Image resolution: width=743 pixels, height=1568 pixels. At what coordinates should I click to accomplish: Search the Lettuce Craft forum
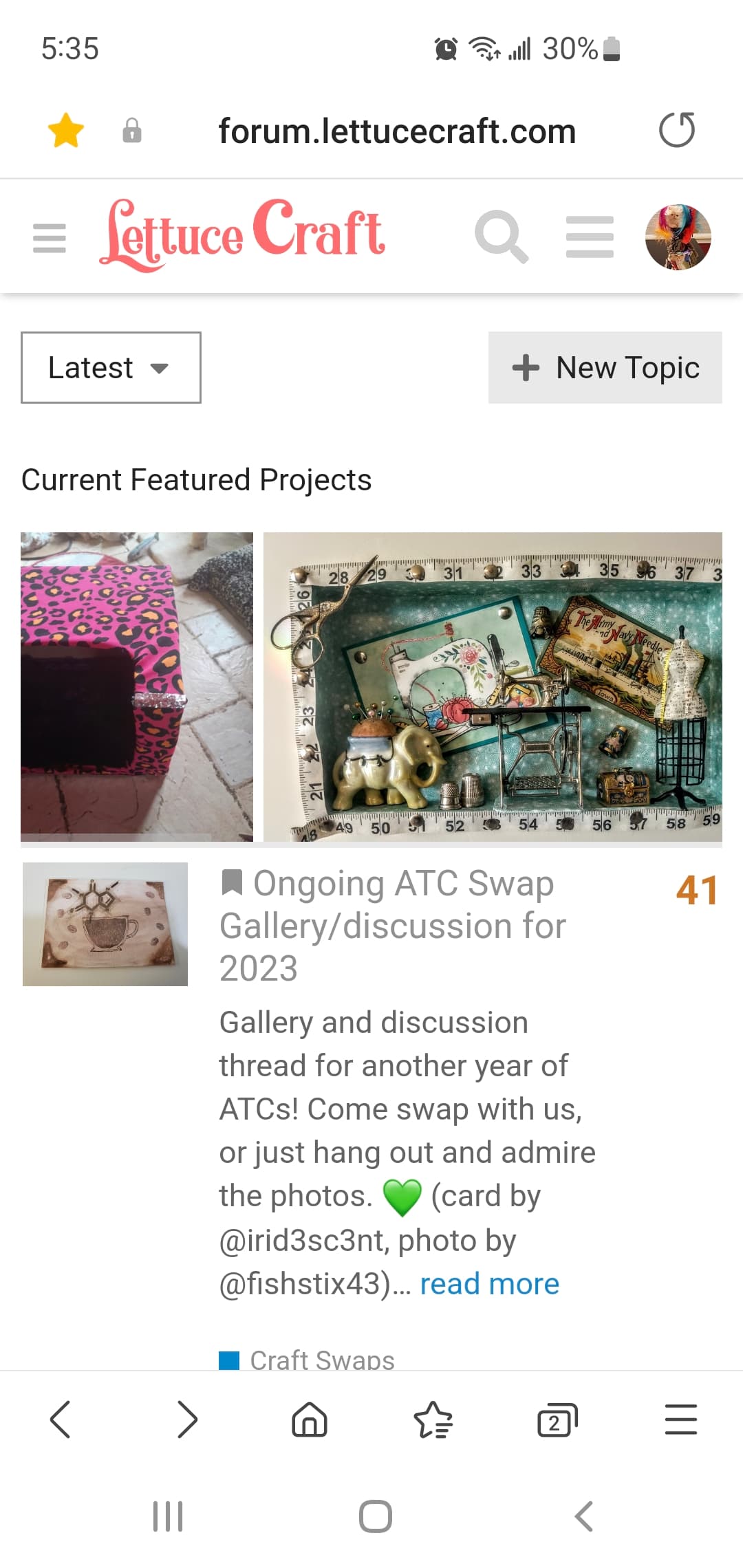pyautogui.click(x=502, y=237)
